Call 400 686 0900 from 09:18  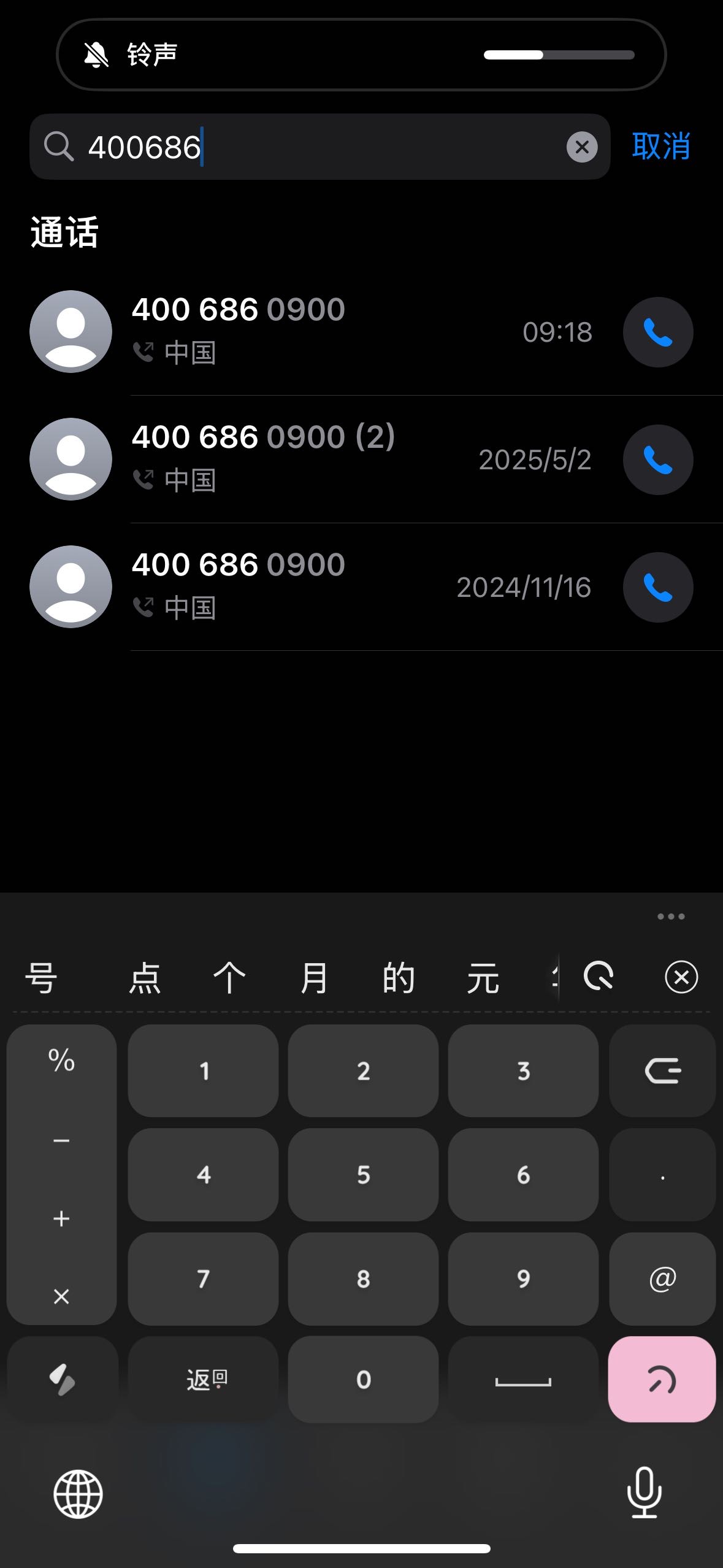pyautogui.click(x=657, y=332)
